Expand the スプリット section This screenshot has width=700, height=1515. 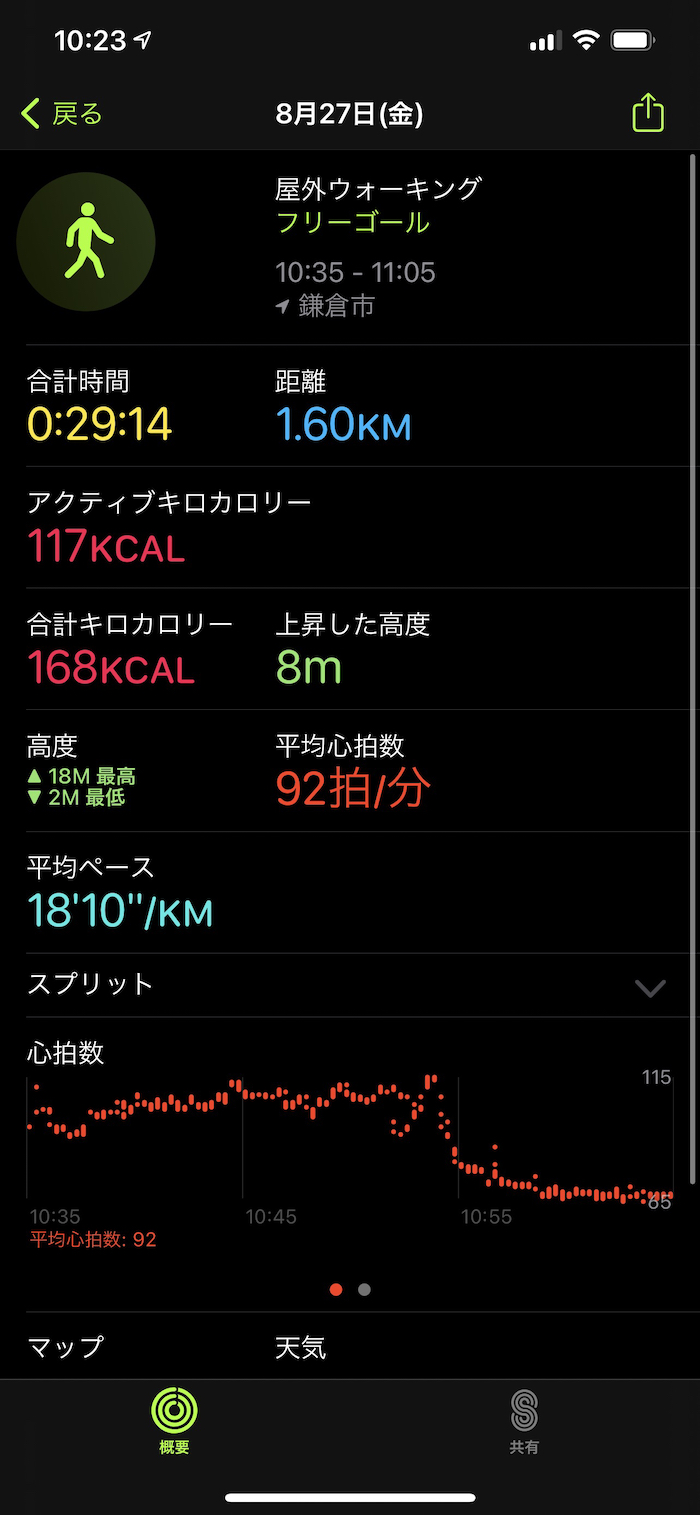649,988
